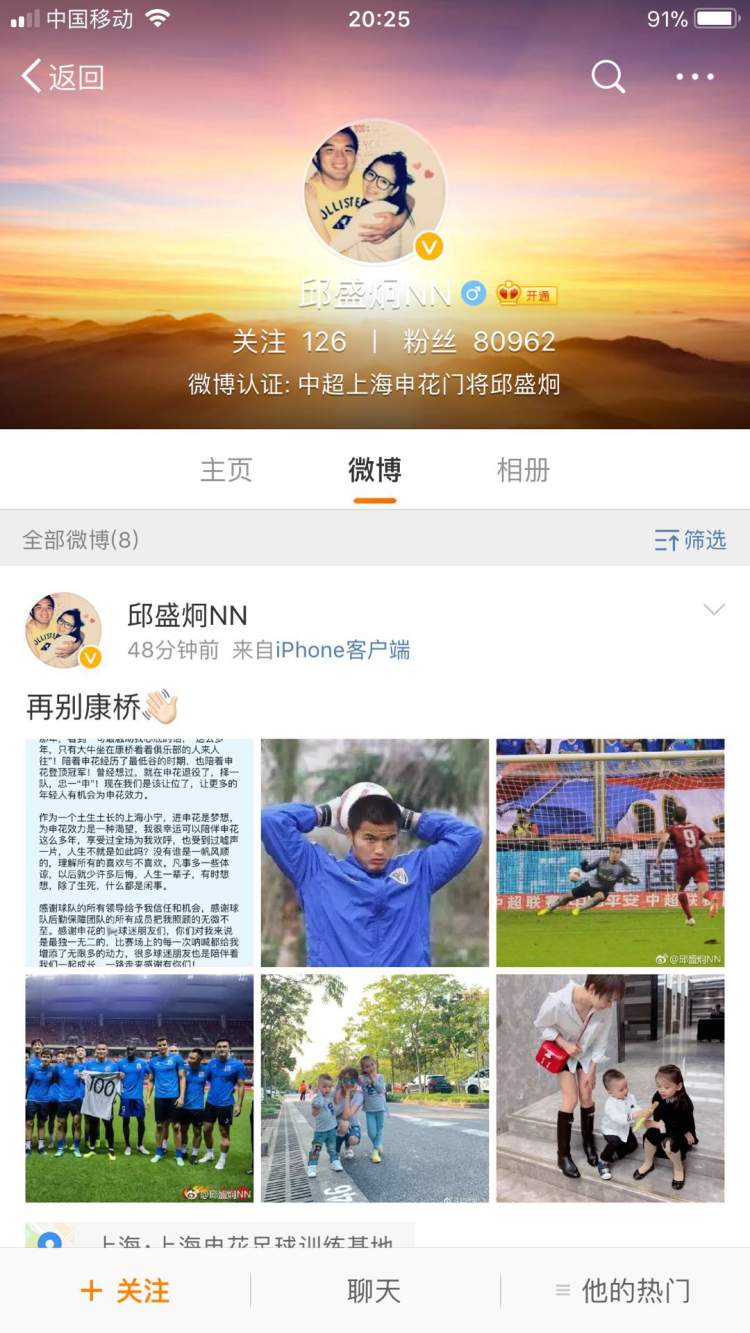This screenshot has height=1333, width=750.
Task: Open the 粉丝 80962 followers list
Action: click(x=479, y=341)
